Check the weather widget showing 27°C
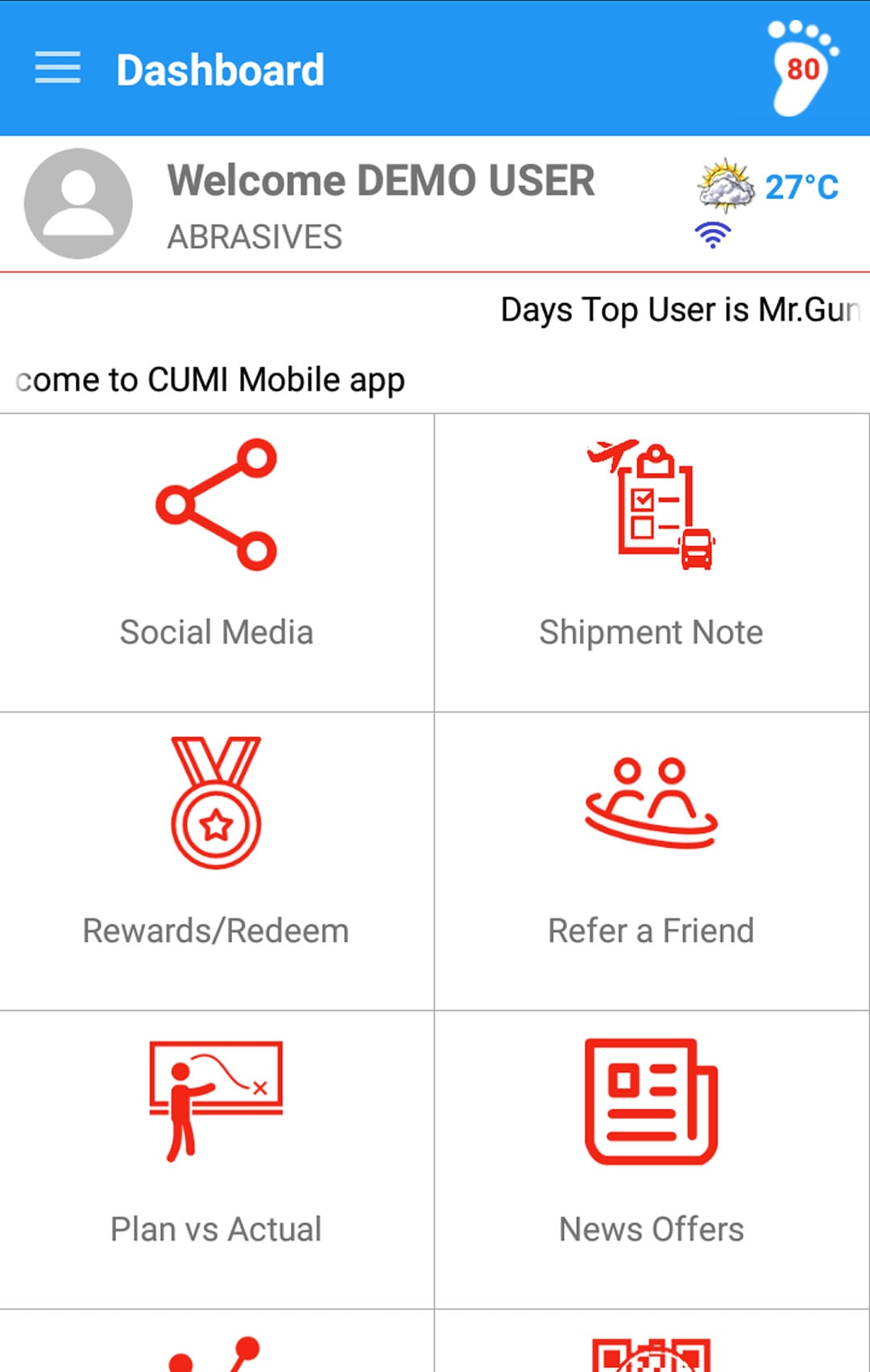870x1372 pixels. (768, 187)
